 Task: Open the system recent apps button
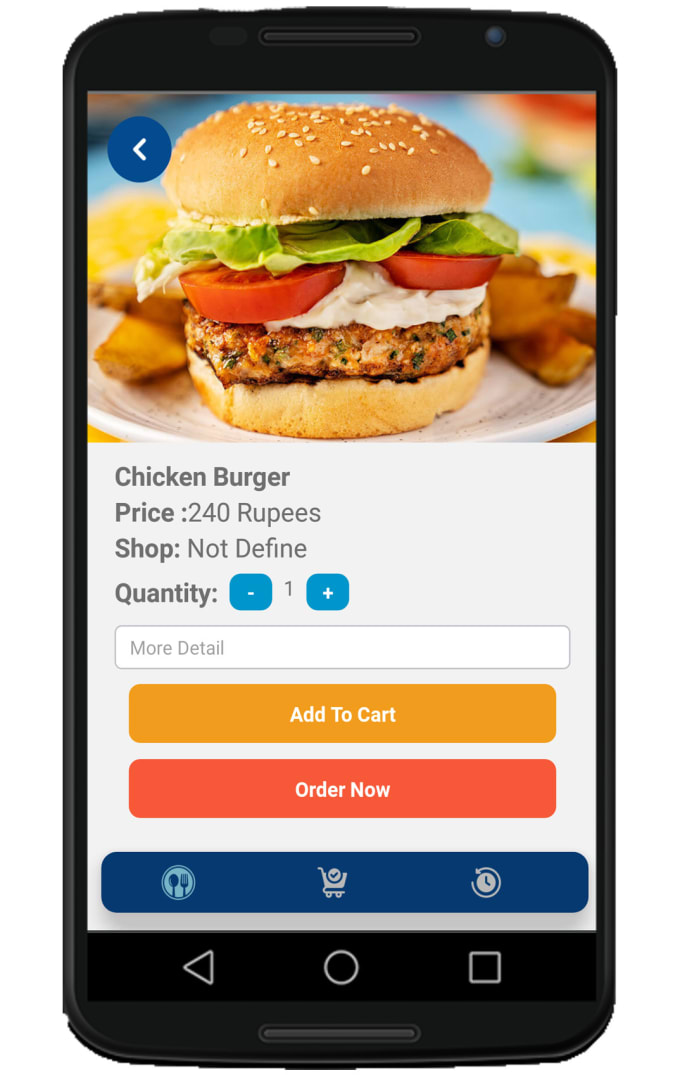tap(485, 967)
